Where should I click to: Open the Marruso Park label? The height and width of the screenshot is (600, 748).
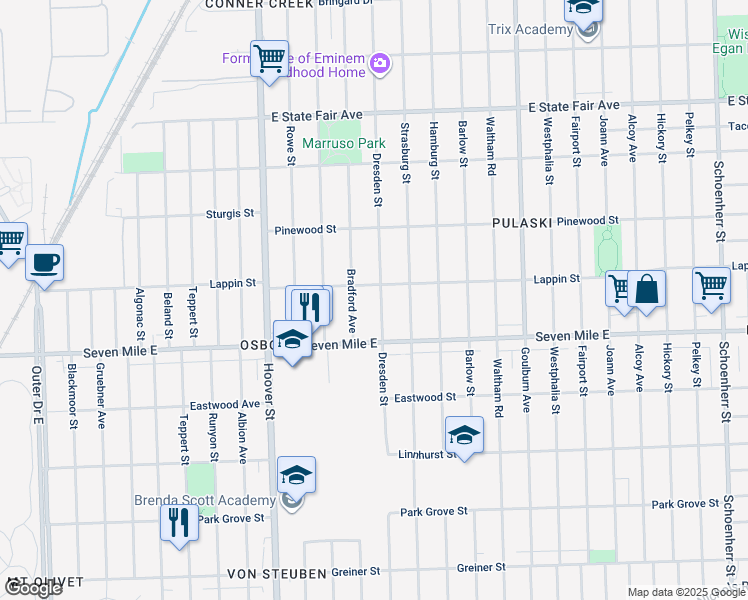345,144
